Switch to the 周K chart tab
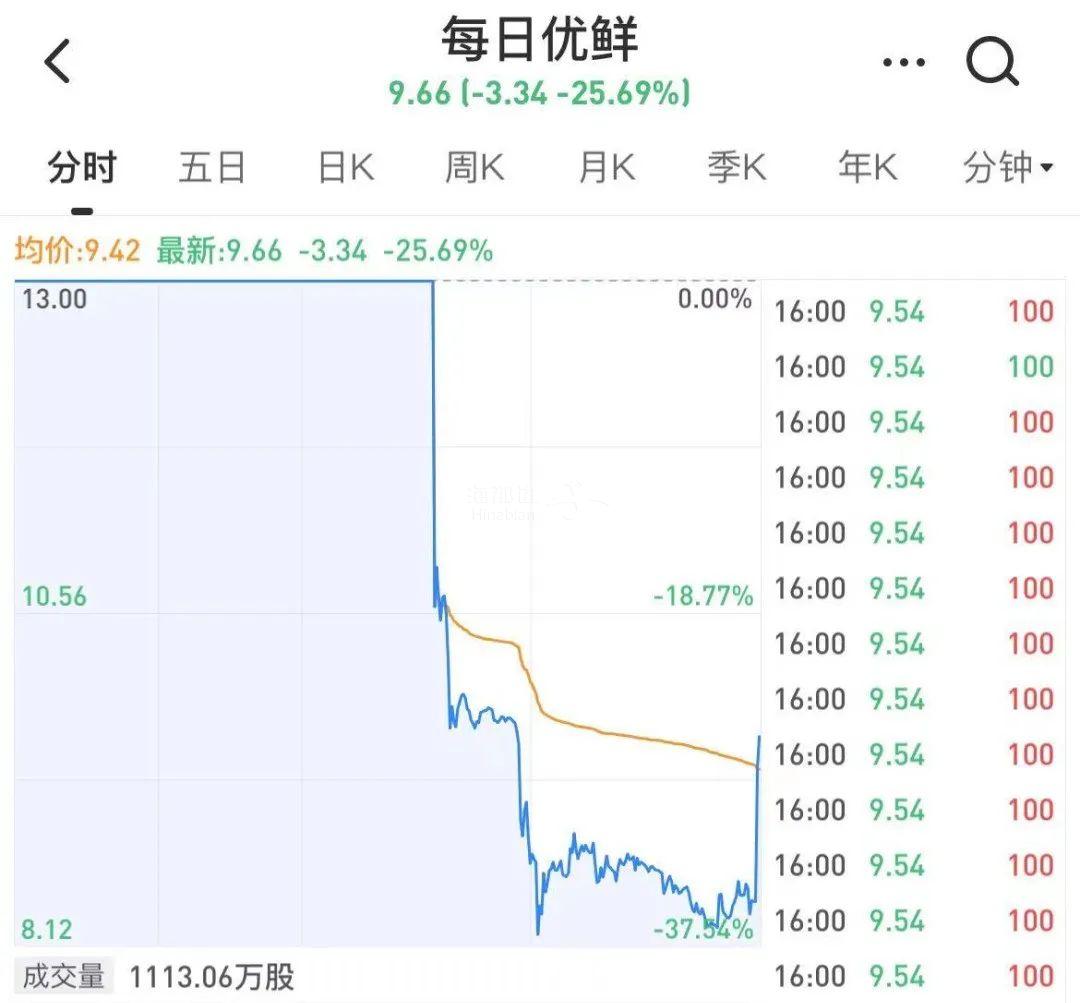Image resolution: width=1080 pixels, height=1003 pixels. pos(474,168)
